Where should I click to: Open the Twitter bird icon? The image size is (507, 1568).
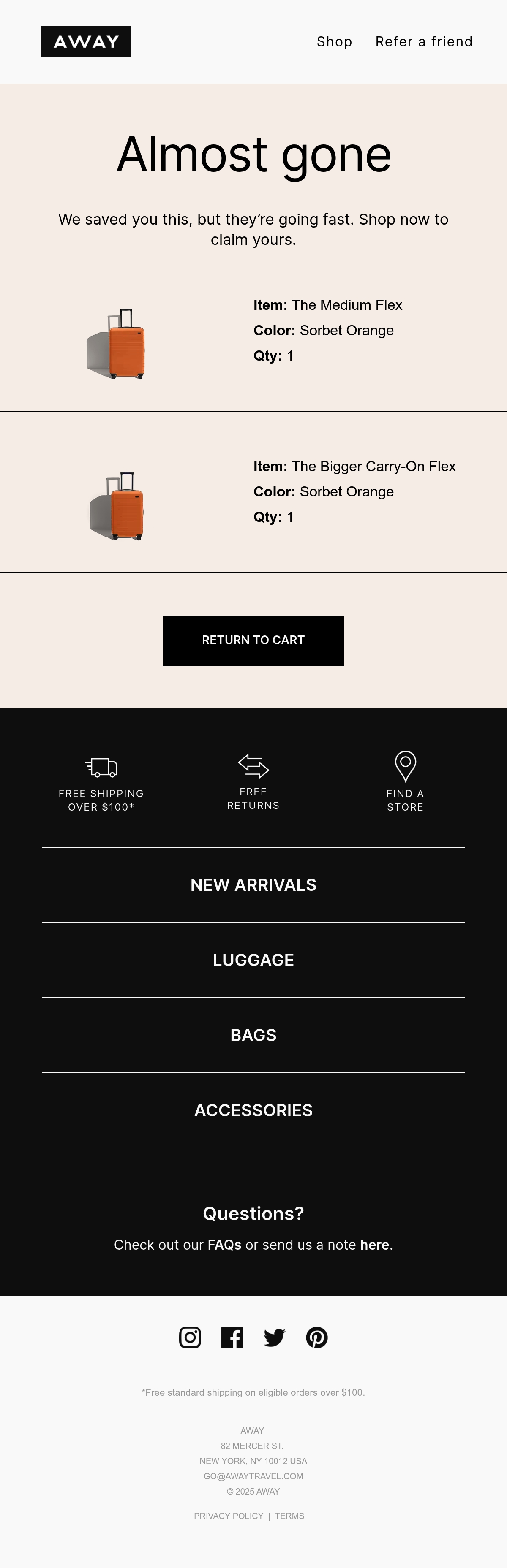(274, 1337)
